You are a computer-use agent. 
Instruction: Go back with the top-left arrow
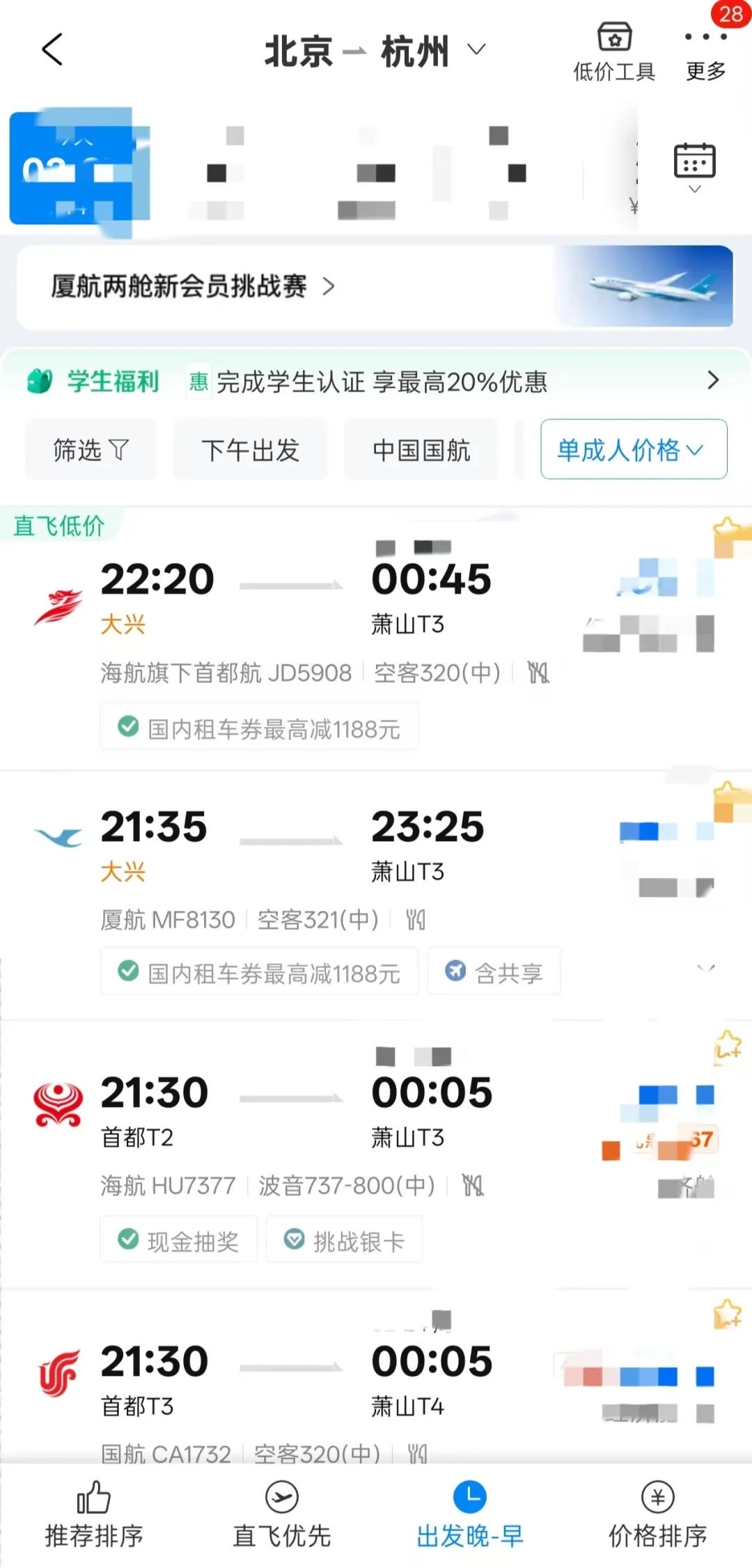tap(52, 50)
